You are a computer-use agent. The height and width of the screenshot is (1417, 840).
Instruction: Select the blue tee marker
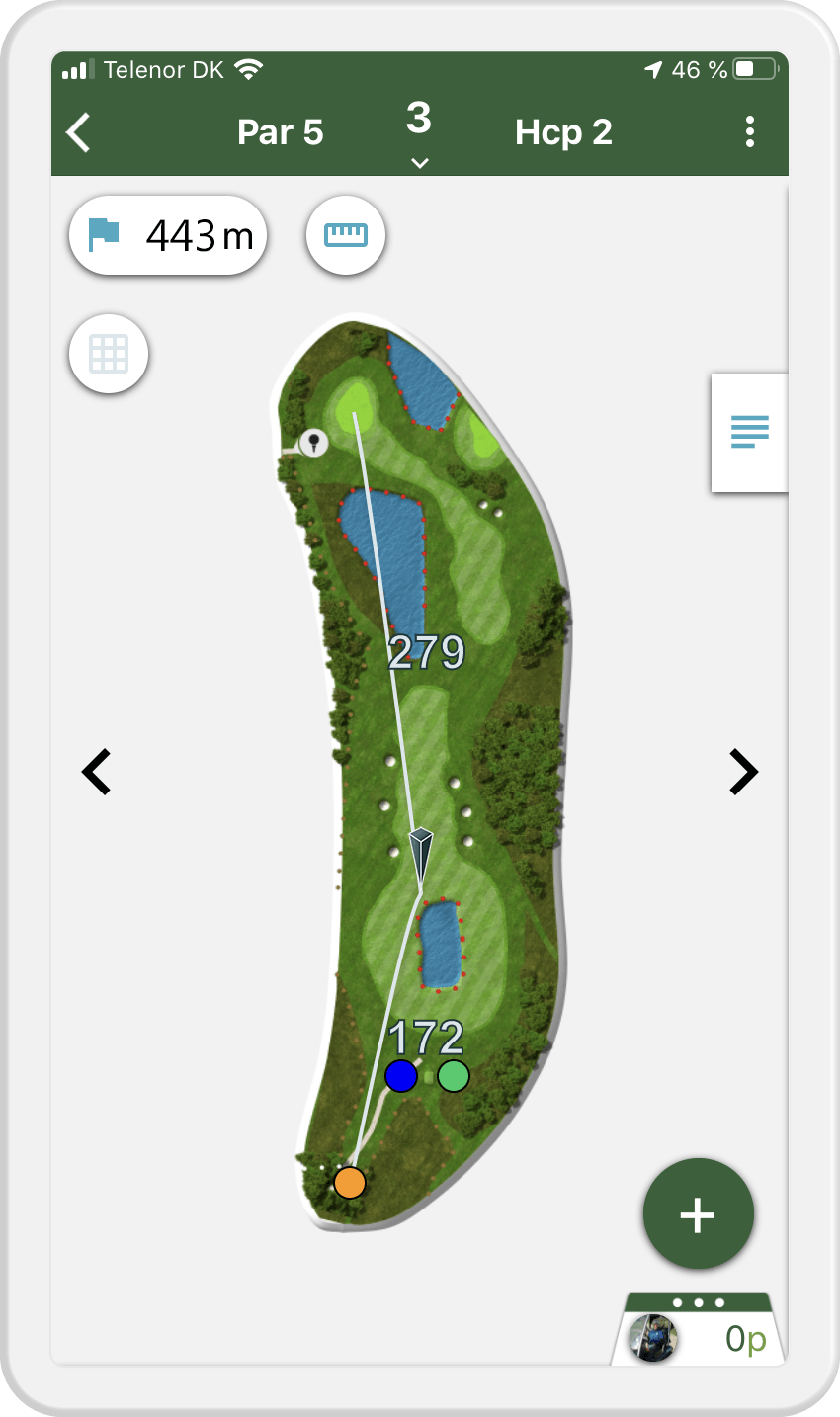pos(401,1076)
